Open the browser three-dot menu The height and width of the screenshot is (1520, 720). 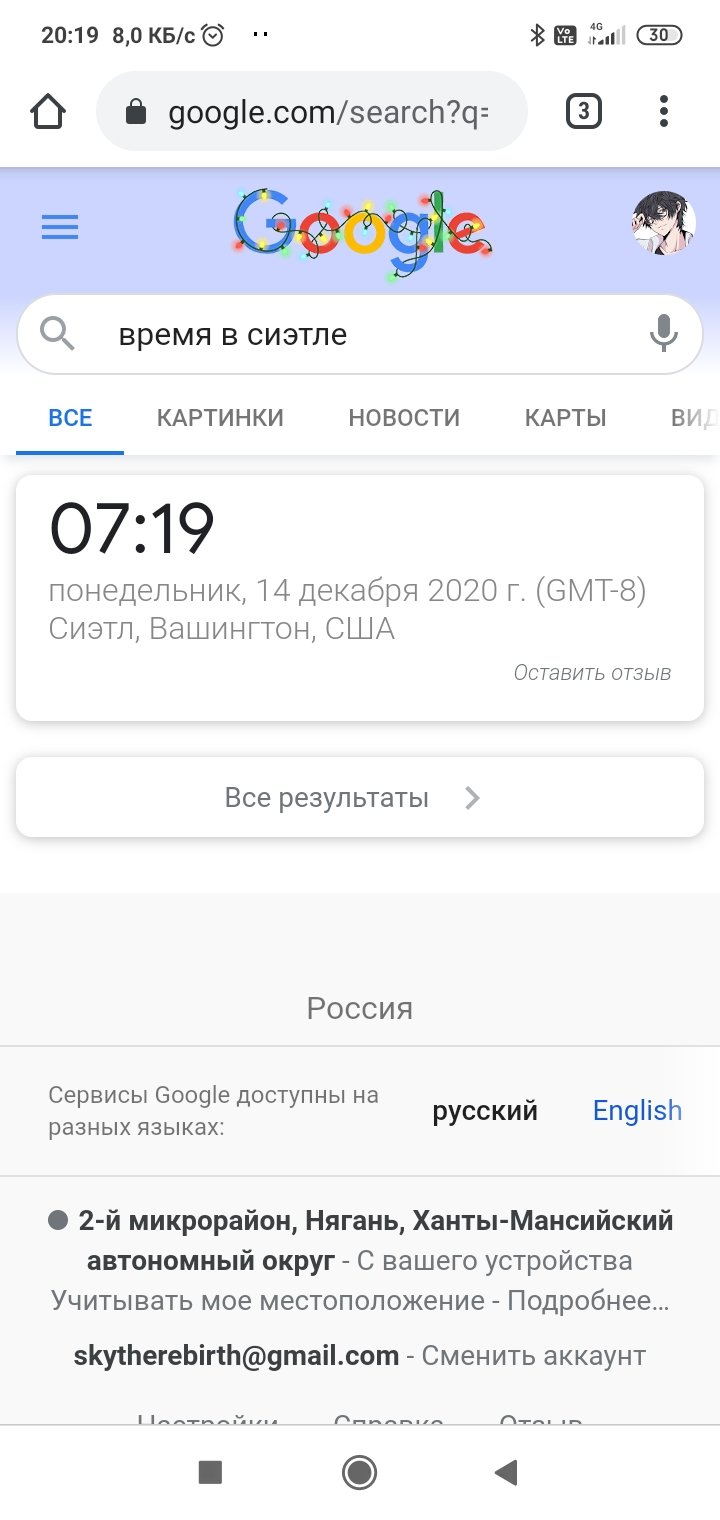pos(663,111)
